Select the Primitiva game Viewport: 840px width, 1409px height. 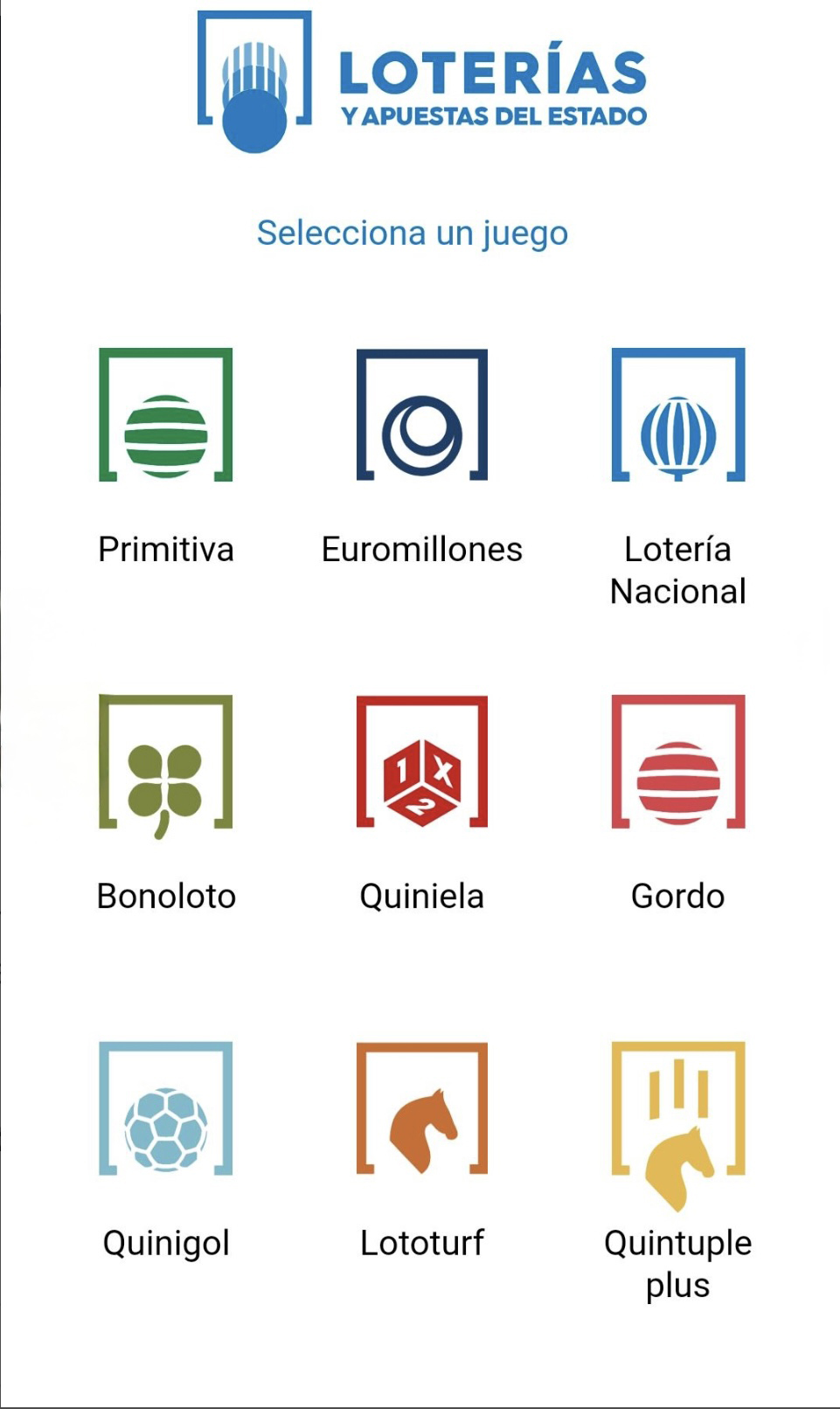click(x=166, y=416)
